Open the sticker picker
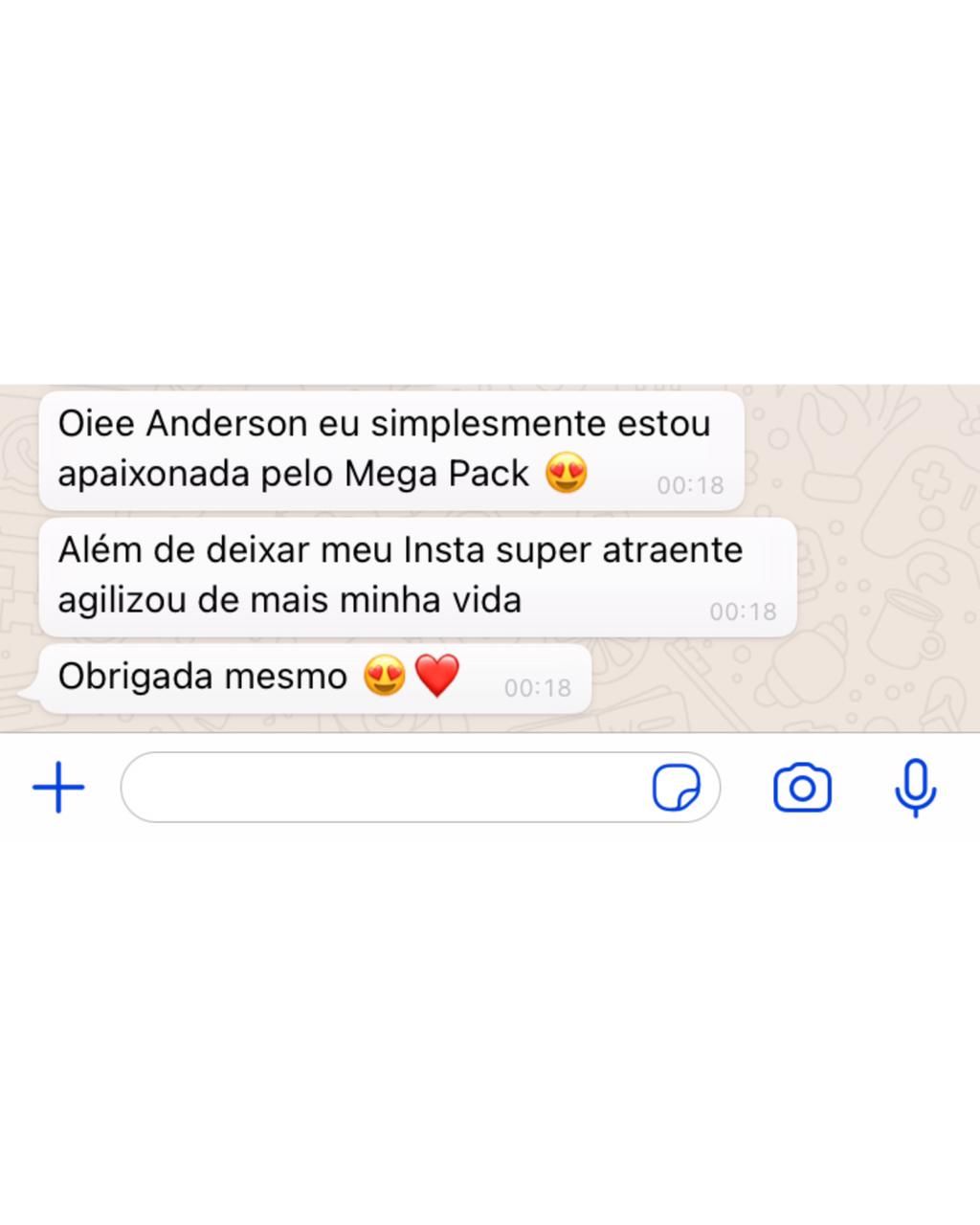Viewport: 980px width, 1225px height. pos(676,789)
